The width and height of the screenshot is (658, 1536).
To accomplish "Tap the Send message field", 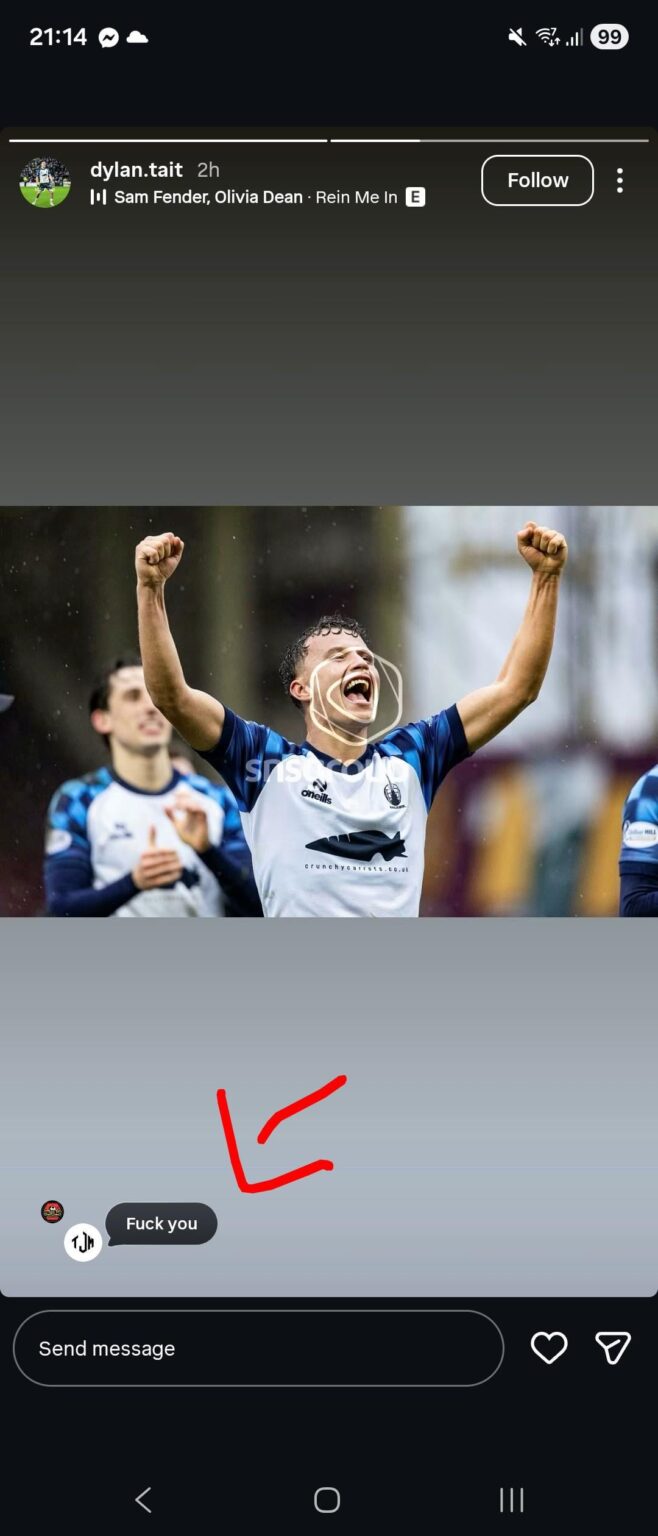I will tap(258, 1348).
